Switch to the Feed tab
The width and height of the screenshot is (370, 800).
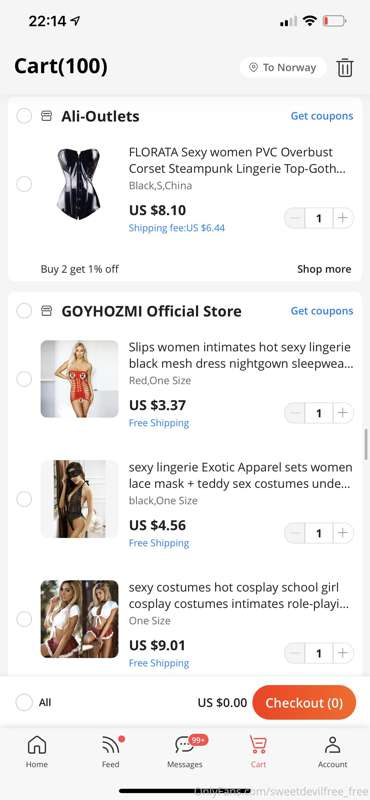pos(111,752)
